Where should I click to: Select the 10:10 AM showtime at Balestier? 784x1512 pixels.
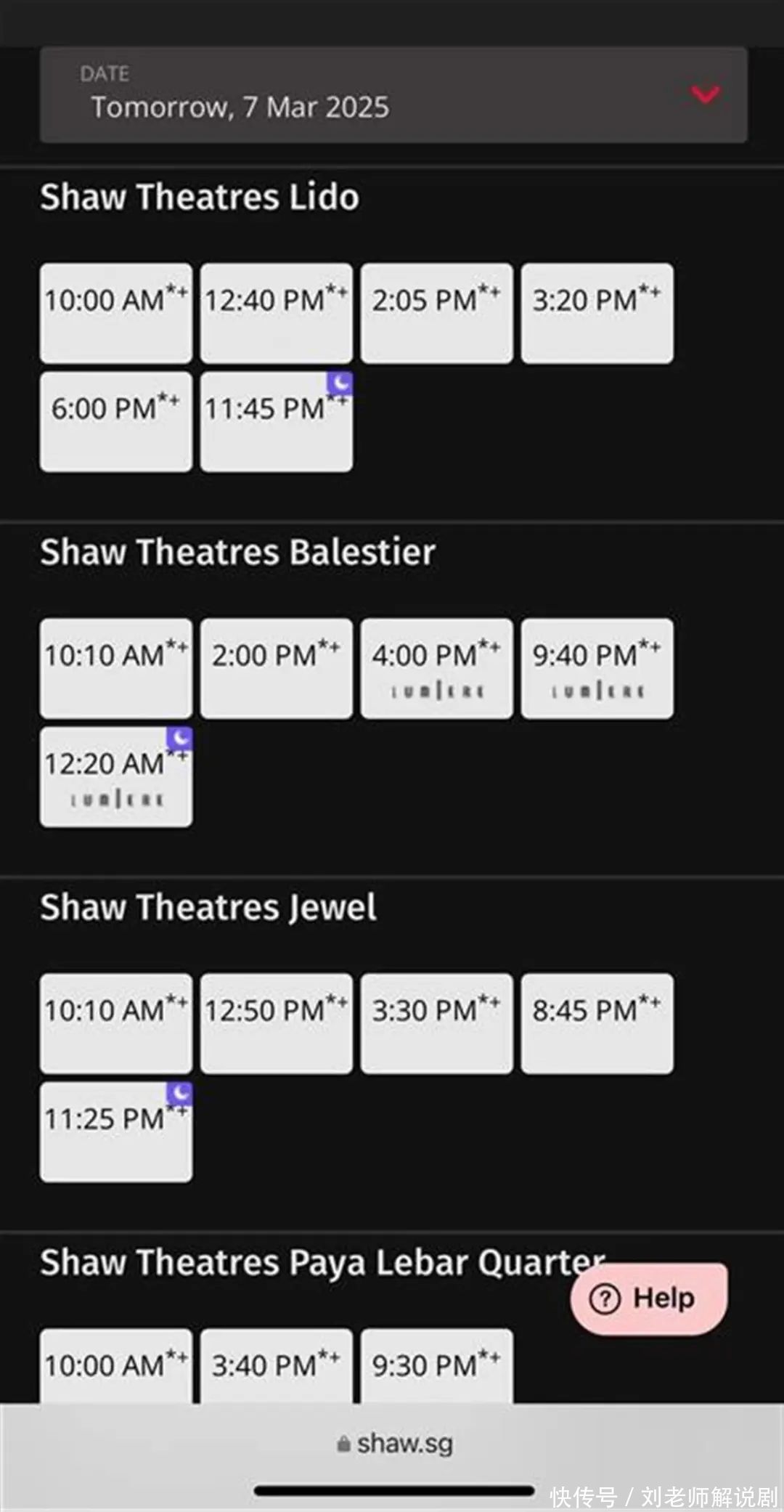(116, 668)
